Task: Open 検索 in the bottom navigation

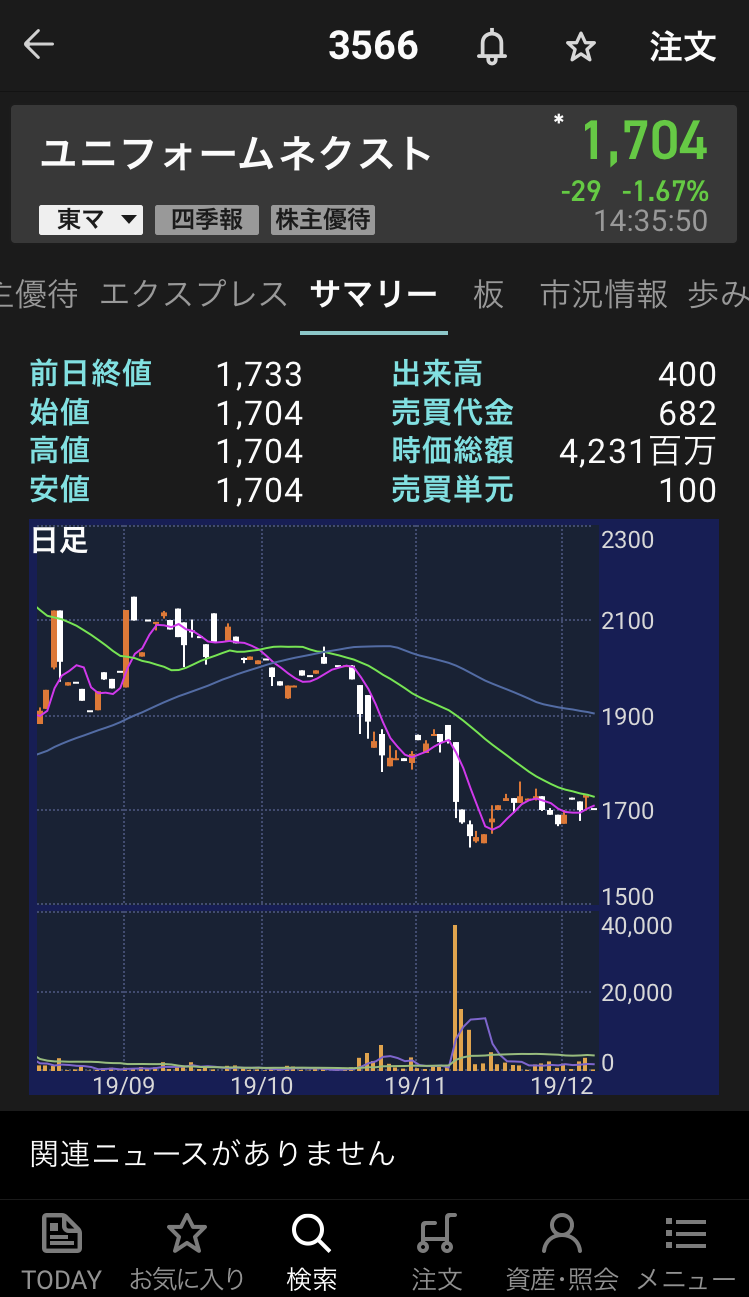Action: point(311,1250)
